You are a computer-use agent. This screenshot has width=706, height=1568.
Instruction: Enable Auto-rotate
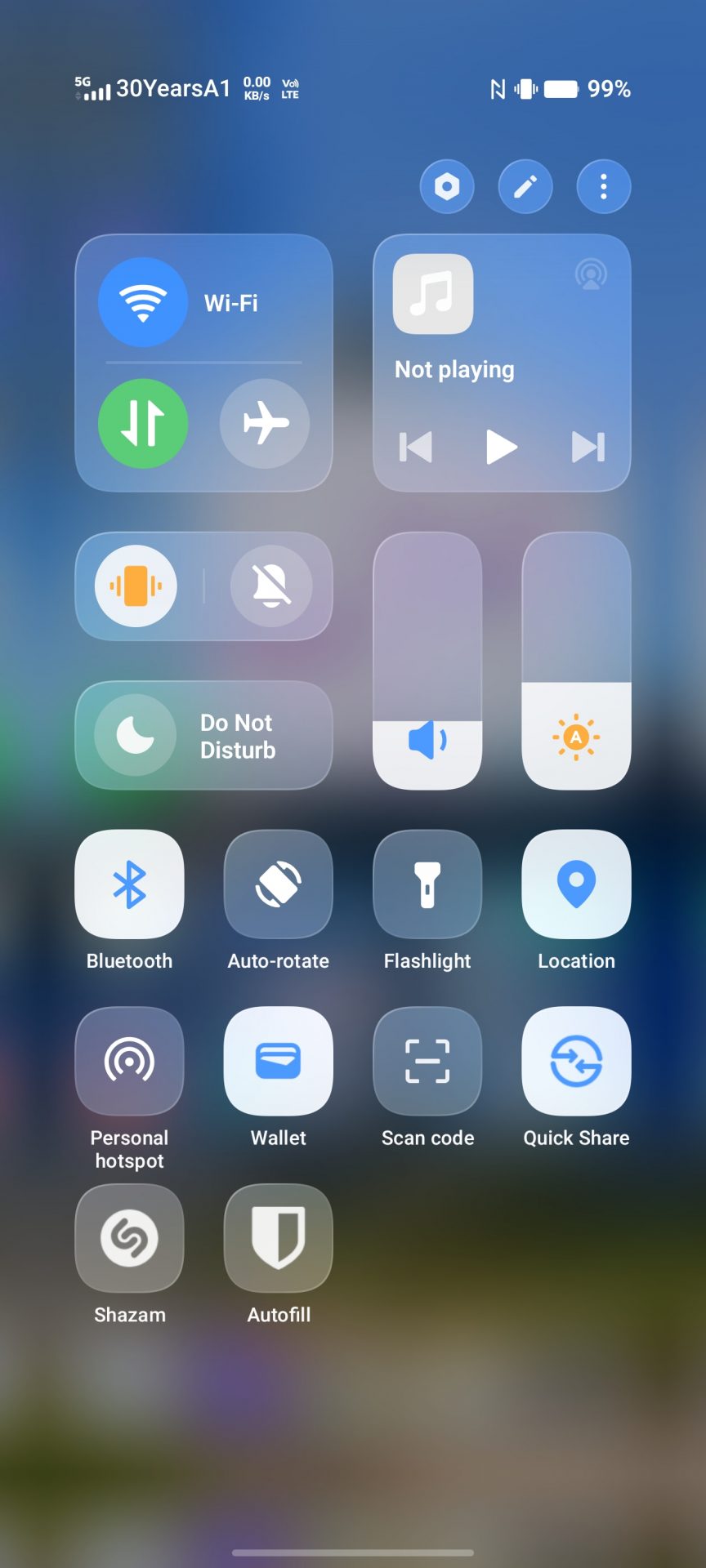[x=278, y=884]
